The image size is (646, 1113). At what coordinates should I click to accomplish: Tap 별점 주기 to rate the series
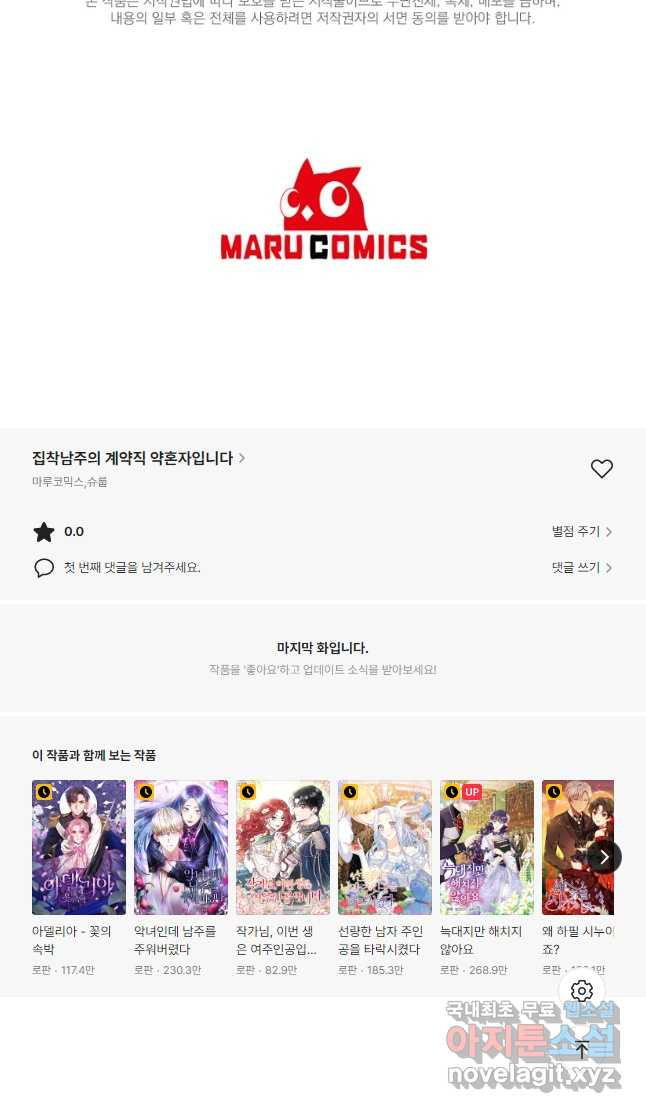pyautogui.click(x=581, y=532)
